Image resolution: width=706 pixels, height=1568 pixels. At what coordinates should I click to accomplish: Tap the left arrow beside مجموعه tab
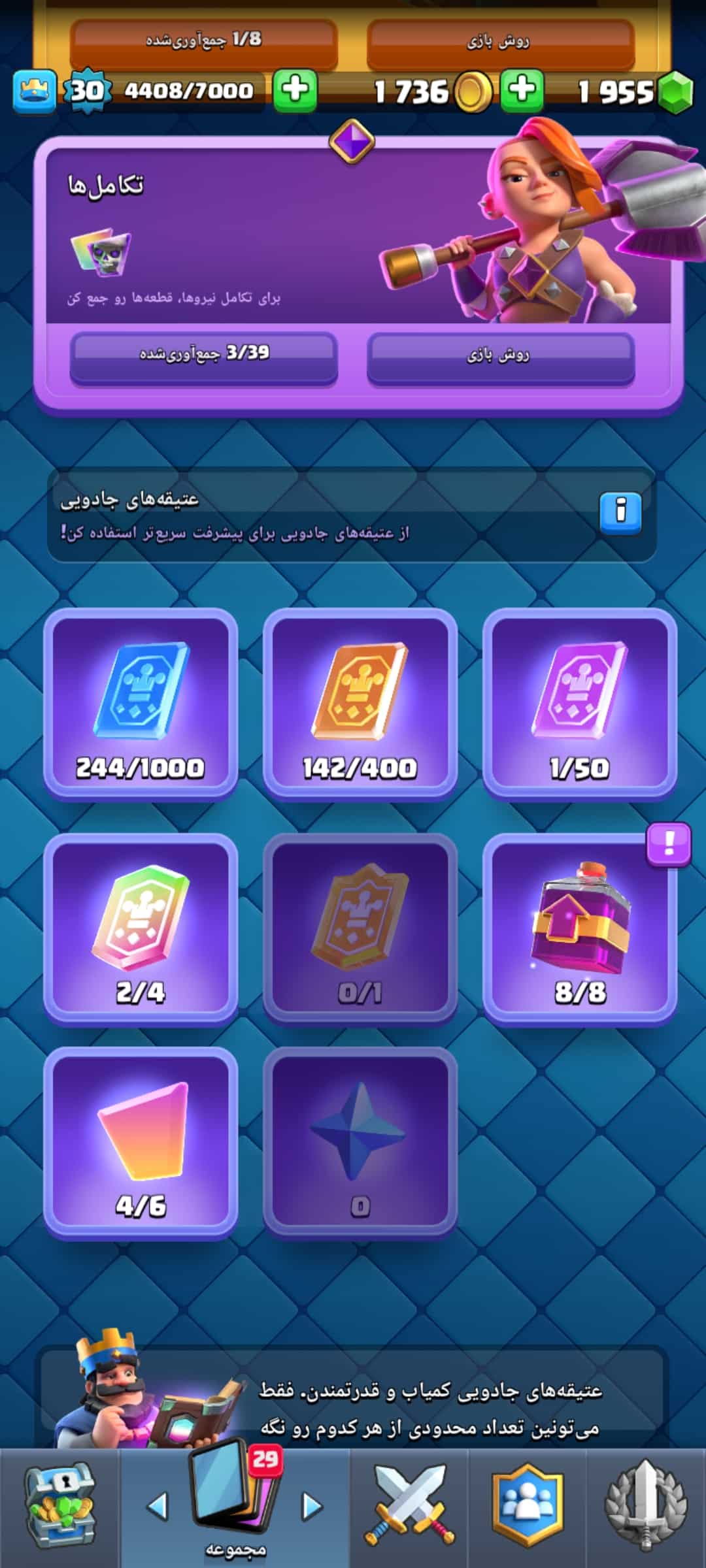tap(157, 1507)
